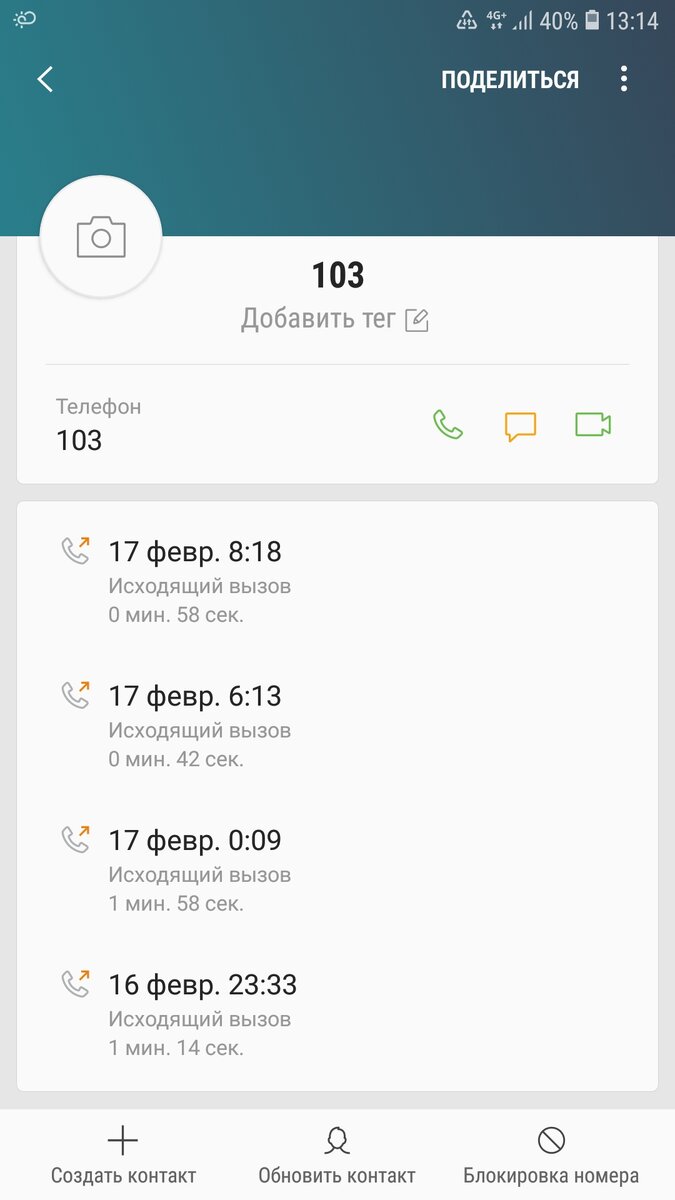Screen dimensions: 675x1200
Task: Open the three-dot overflow menu
Action: coord(624,79)
